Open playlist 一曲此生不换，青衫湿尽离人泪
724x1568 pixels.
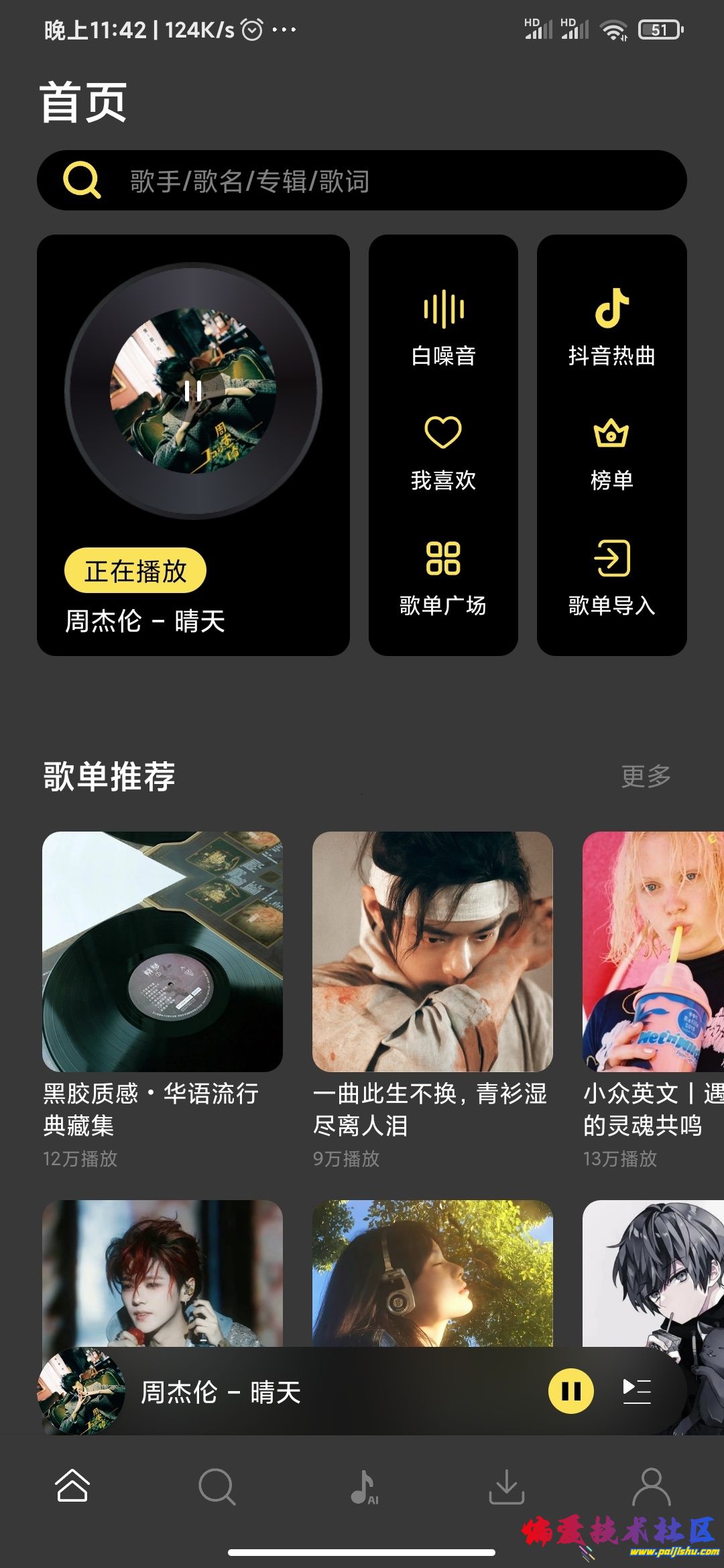pos(432,952)
